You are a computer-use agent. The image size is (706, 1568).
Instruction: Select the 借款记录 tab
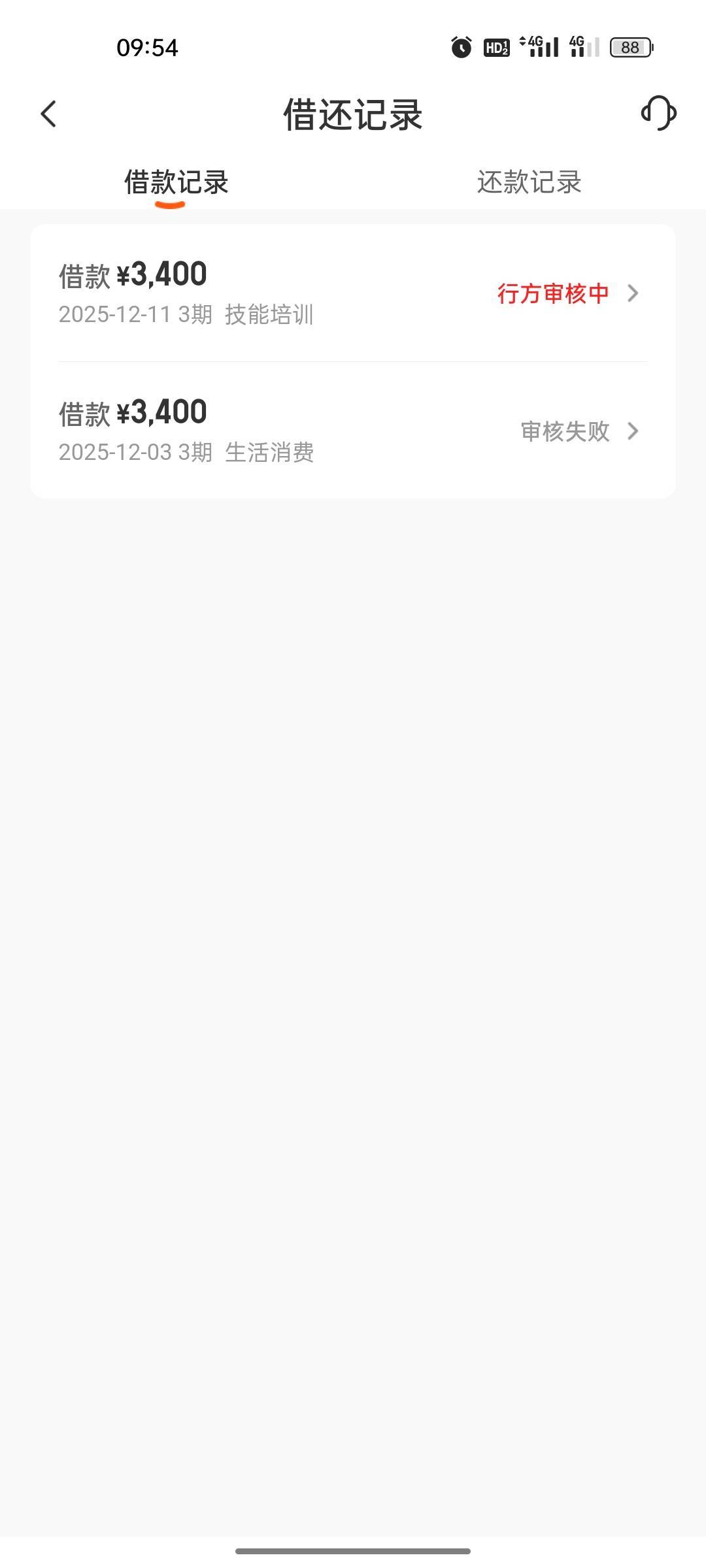tap(176, 182)
